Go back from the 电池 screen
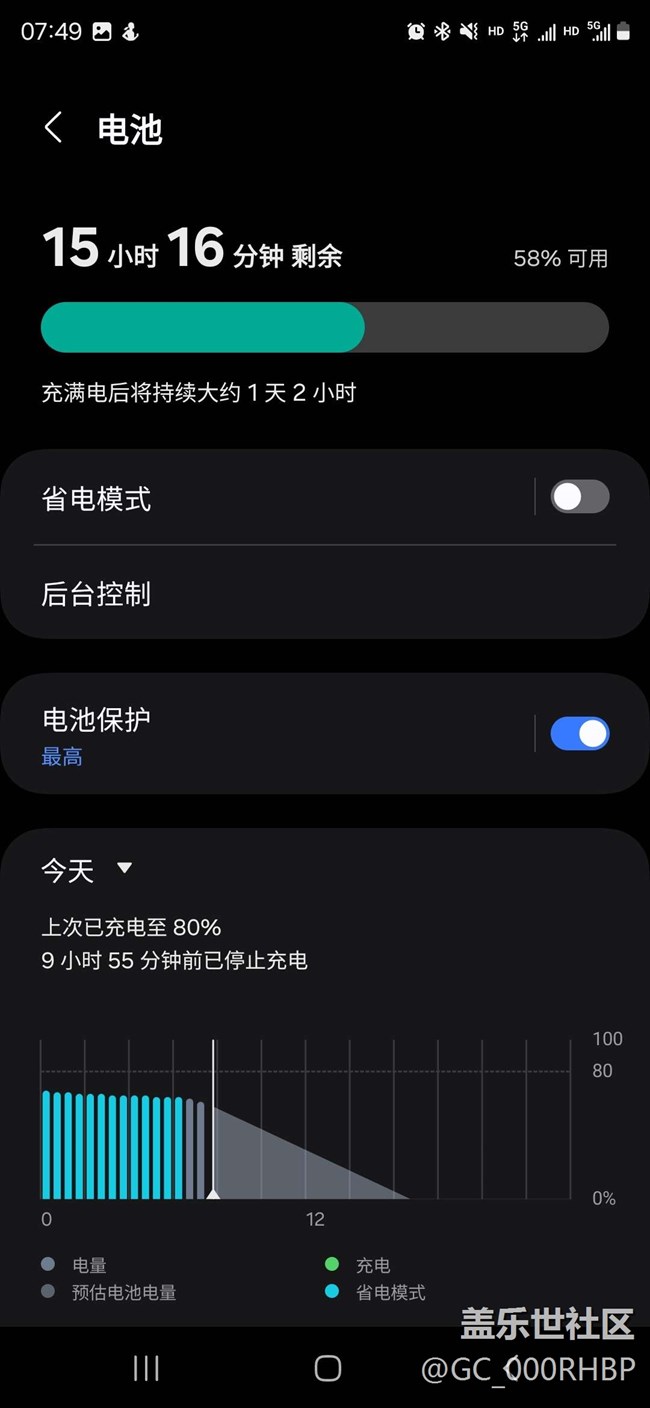 pyautogui.click(x=54, y=128)
